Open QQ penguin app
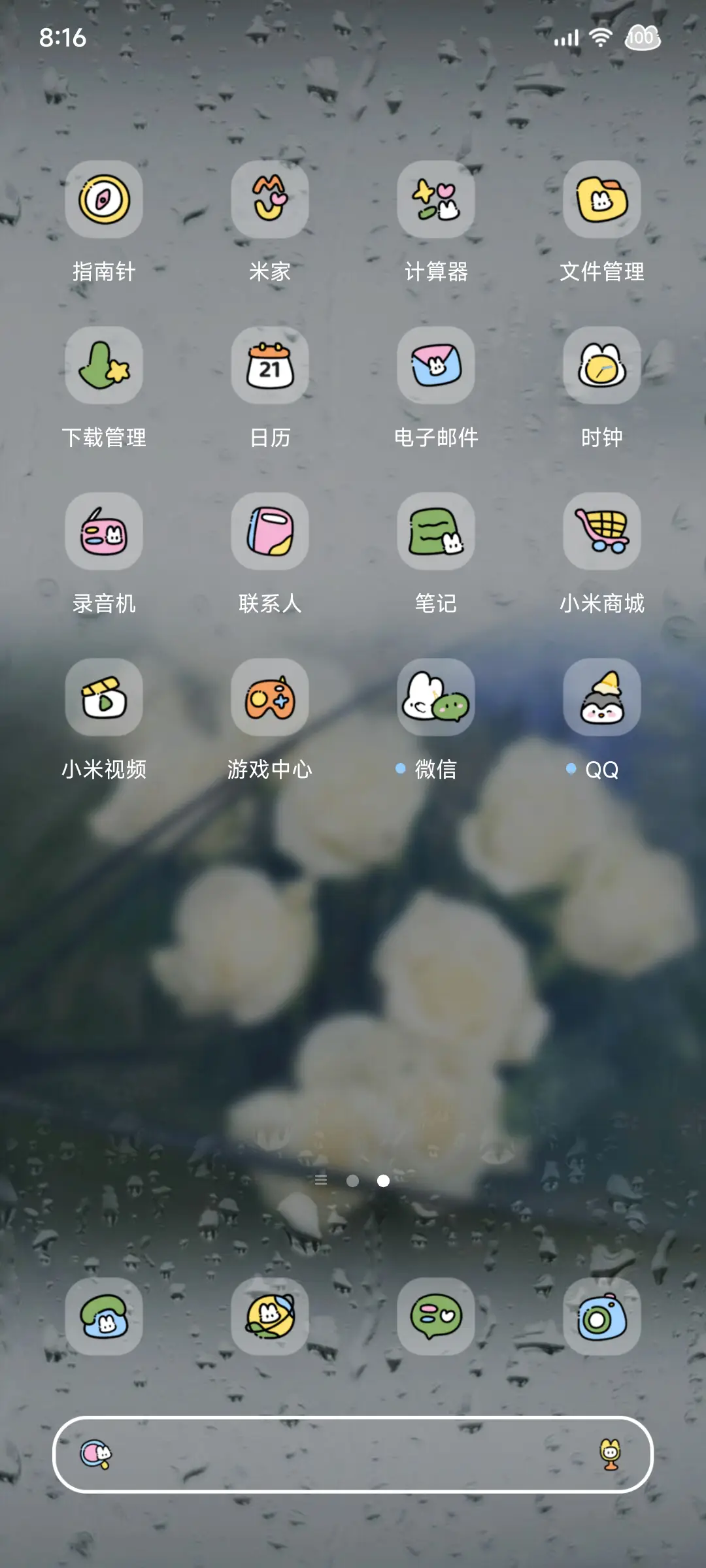The width and height of the screenshot is (706, 1568). [601, 697]
